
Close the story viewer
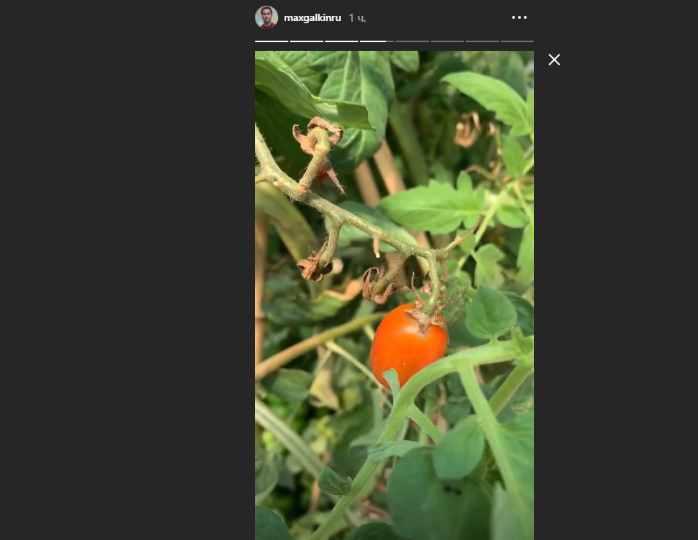pos(554,60)
